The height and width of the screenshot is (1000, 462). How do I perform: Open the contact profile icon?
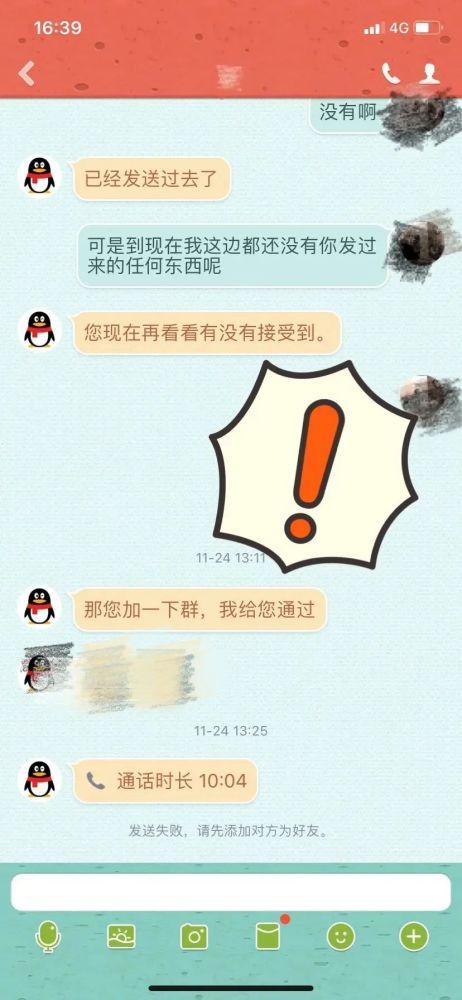(429, 74)
